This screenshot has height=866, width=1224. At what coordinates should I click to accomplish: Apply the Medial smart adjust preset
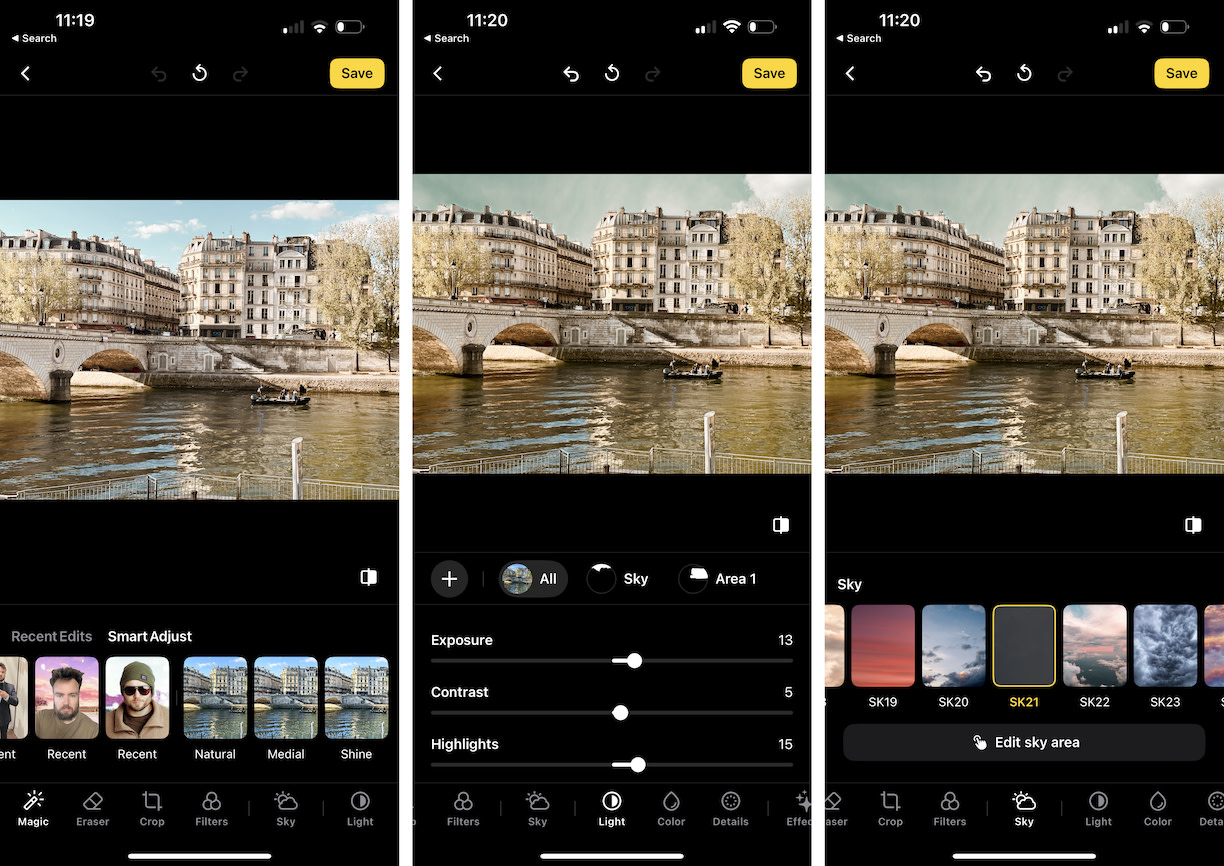tap(286, 697)
